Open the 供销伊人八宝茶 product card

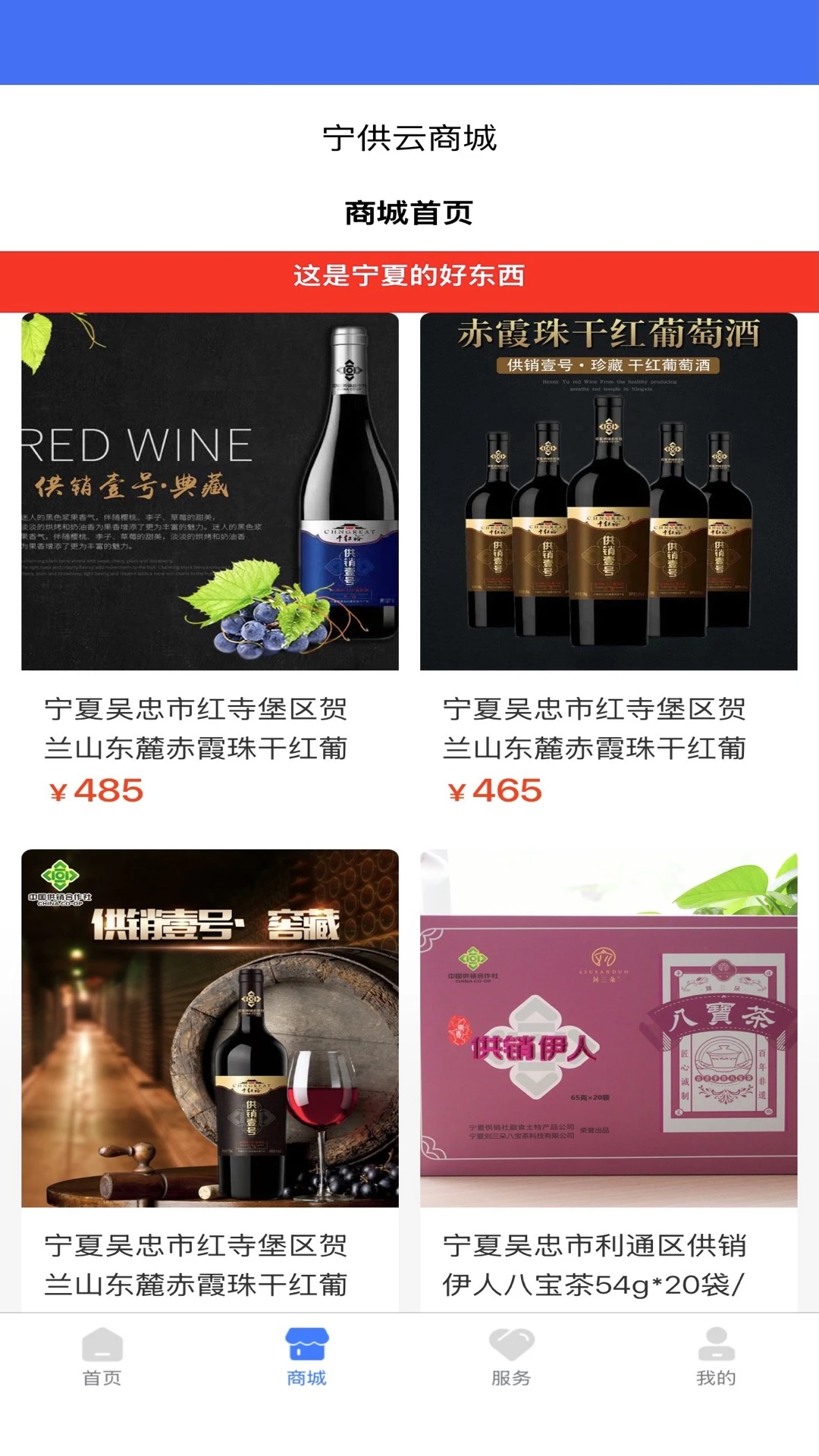point(609,1081)
